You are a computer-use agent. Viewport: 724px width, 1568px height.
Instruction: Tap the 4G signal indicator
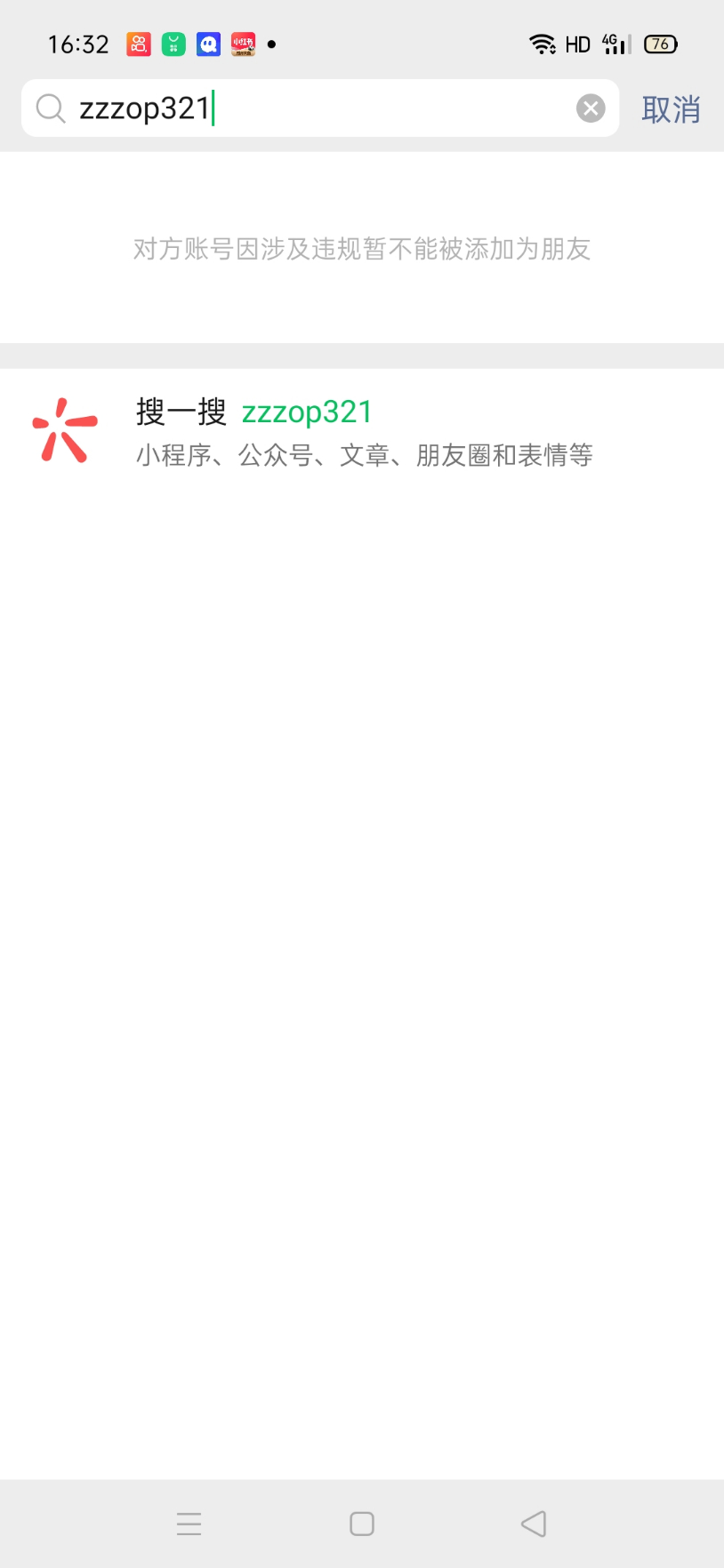click(x=612, y=44)
